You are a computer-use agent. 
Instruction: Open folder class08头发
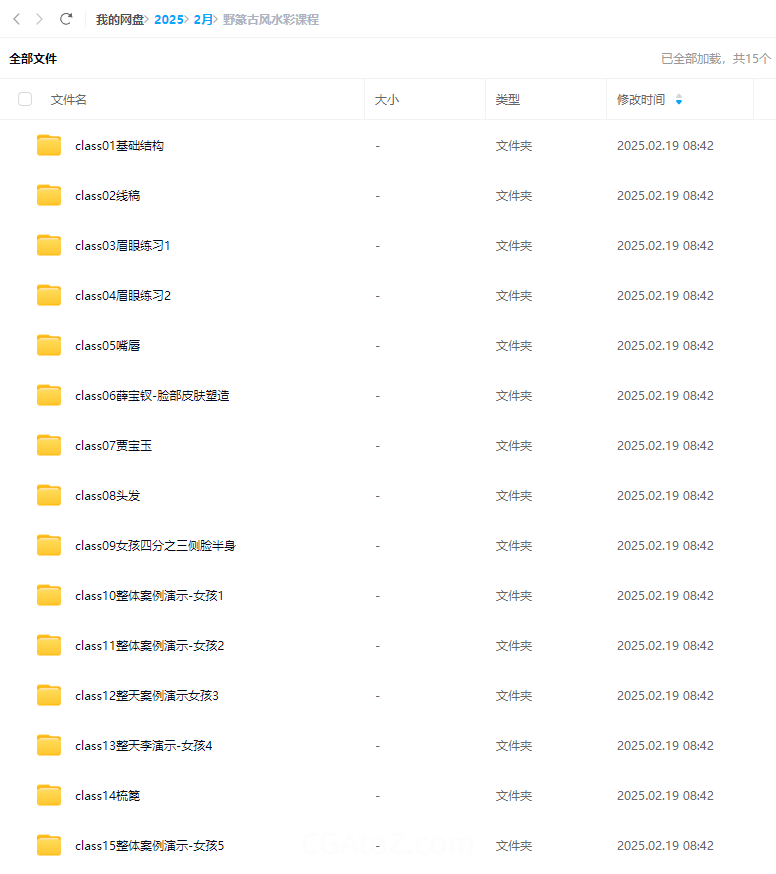[x=107, y=496]
